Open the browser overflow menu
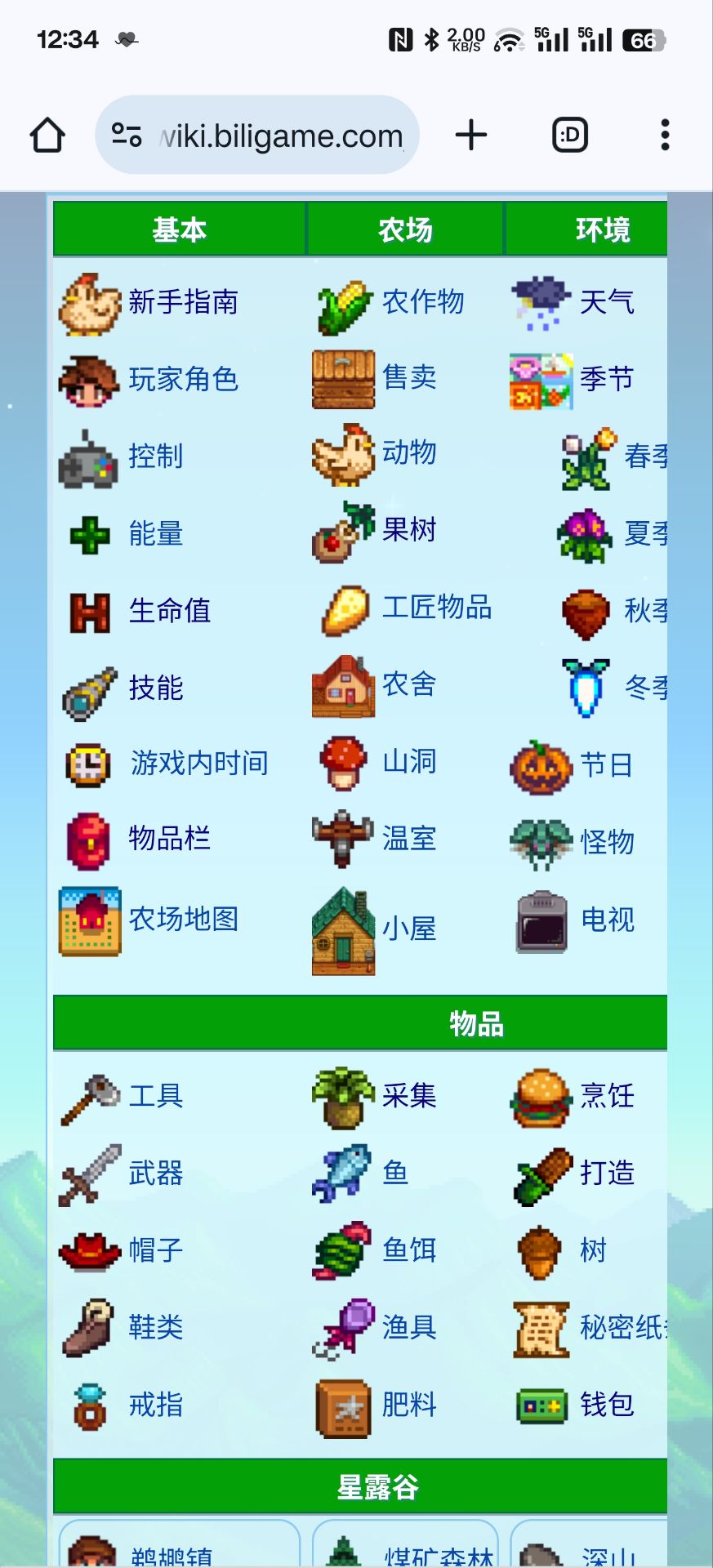713x1568 pixels. coord(666,135)
